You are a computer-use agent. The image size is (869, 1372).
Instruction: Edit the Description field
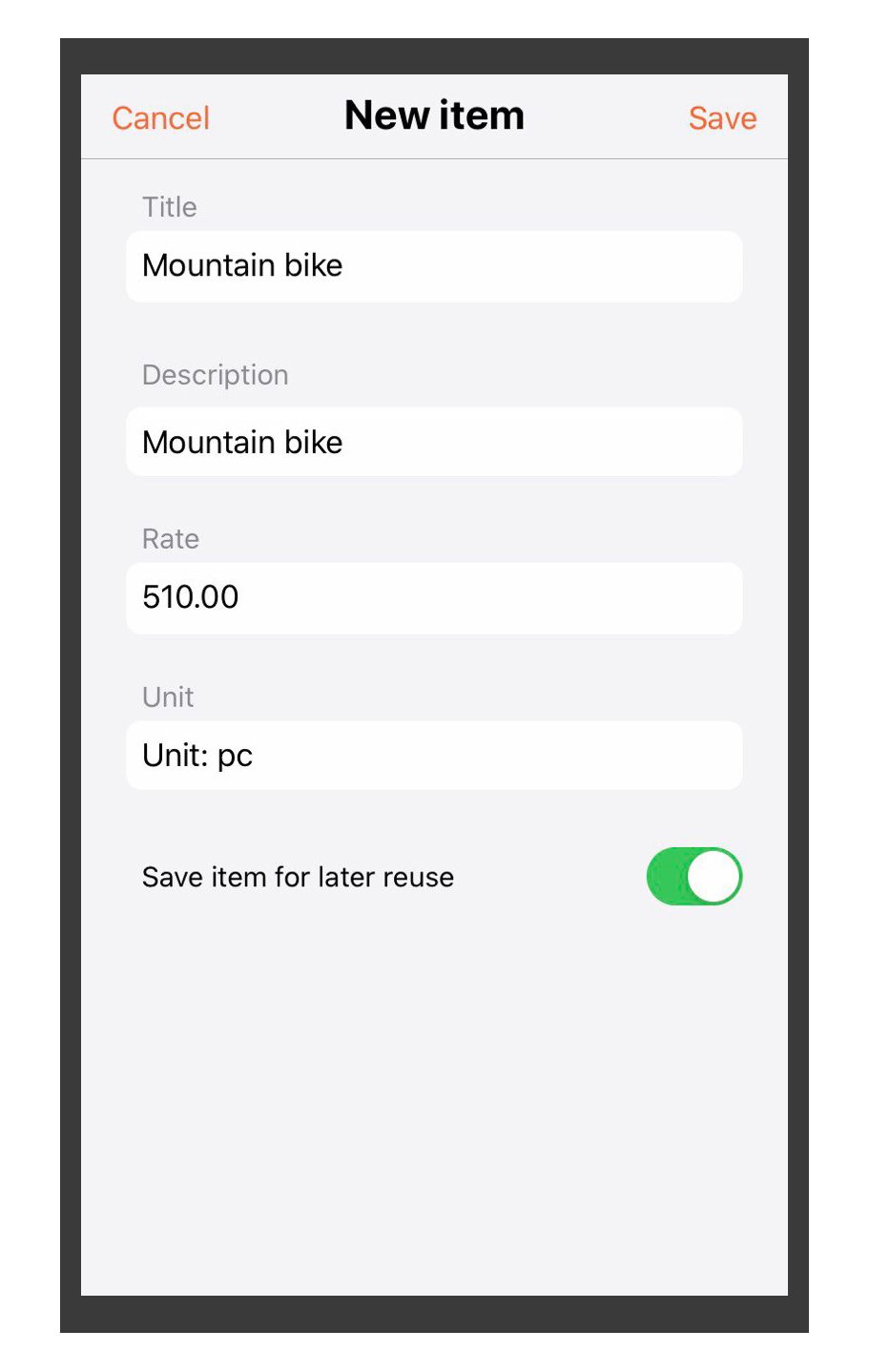tap(434, 443)
